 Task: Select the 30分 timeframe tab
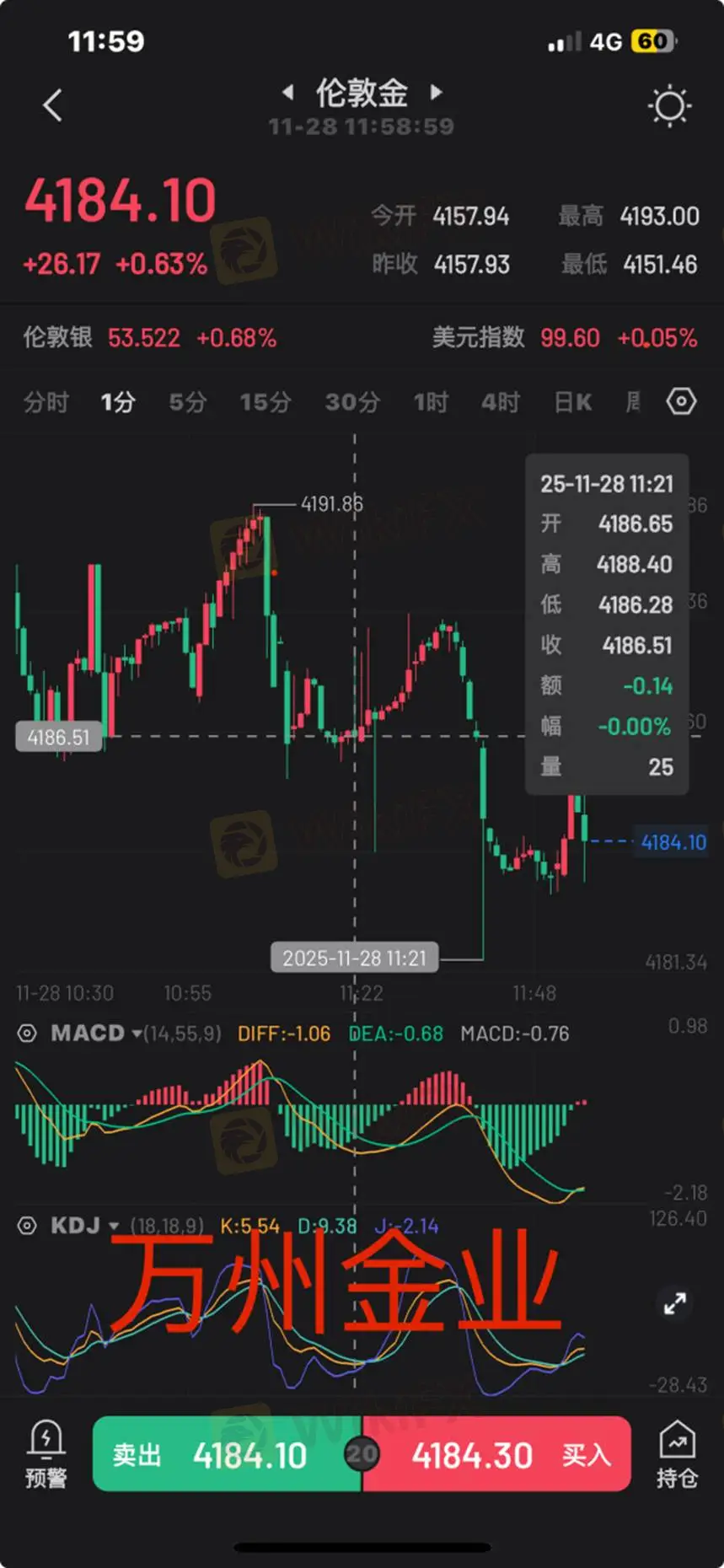(351, 402)
